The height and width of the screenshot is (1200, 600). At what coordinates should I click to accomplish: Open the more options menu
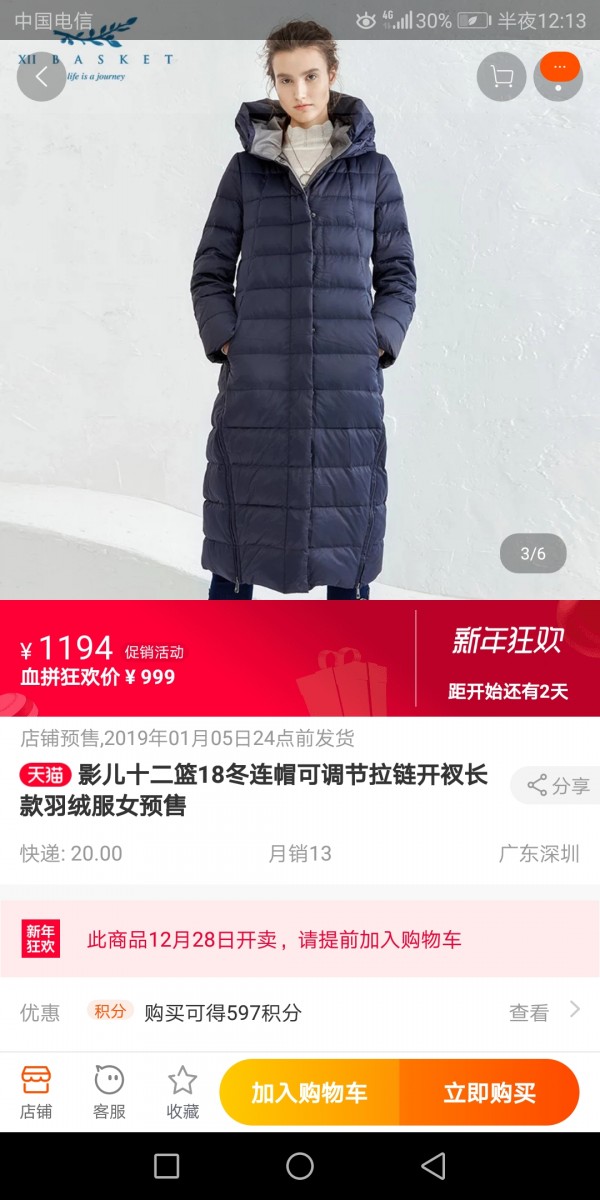pos(558,77)
